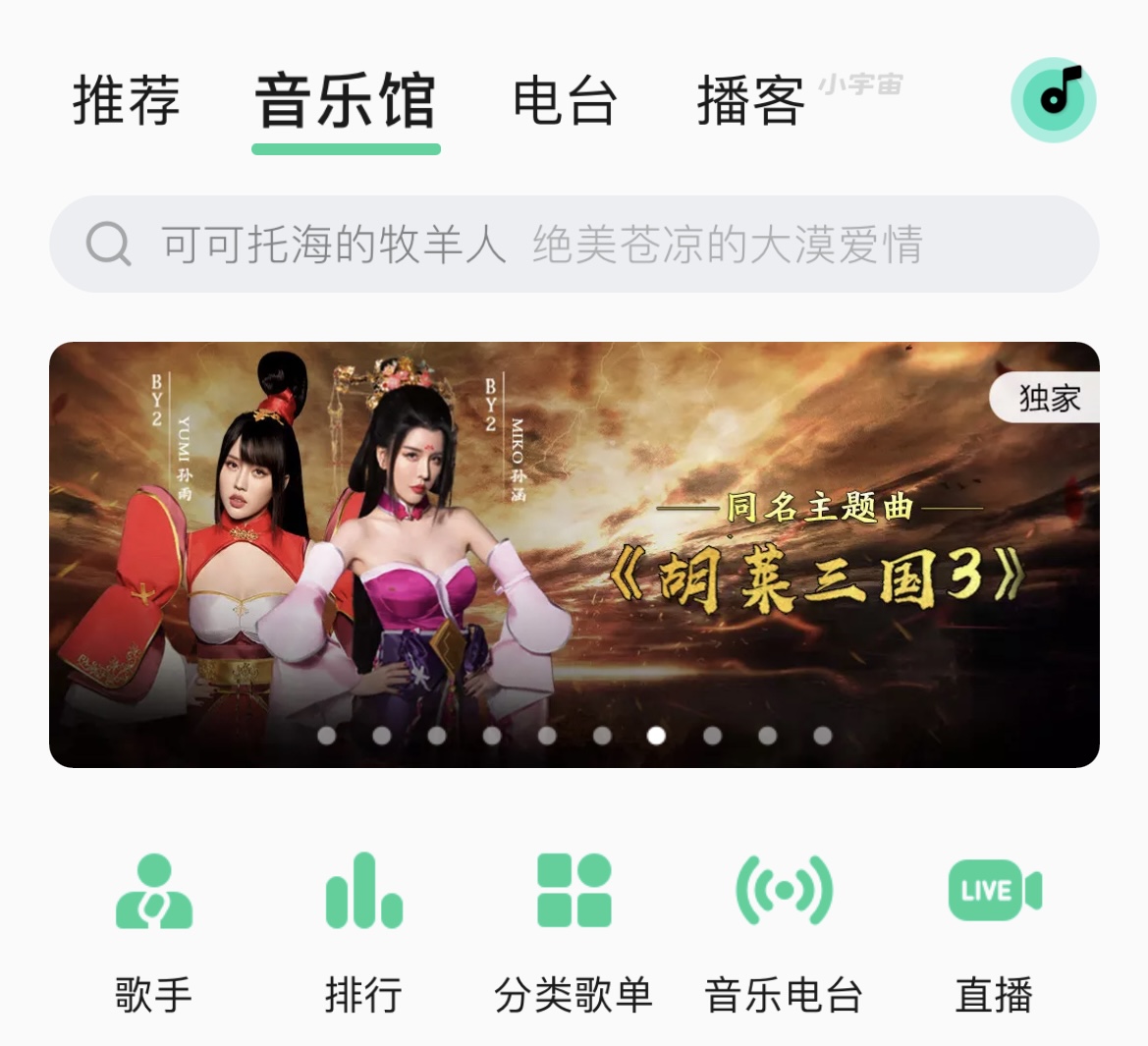Screen dimensions: 1148x1046
Task: Select the 音乐馆 tab
Action: click(x=346, y=100)
